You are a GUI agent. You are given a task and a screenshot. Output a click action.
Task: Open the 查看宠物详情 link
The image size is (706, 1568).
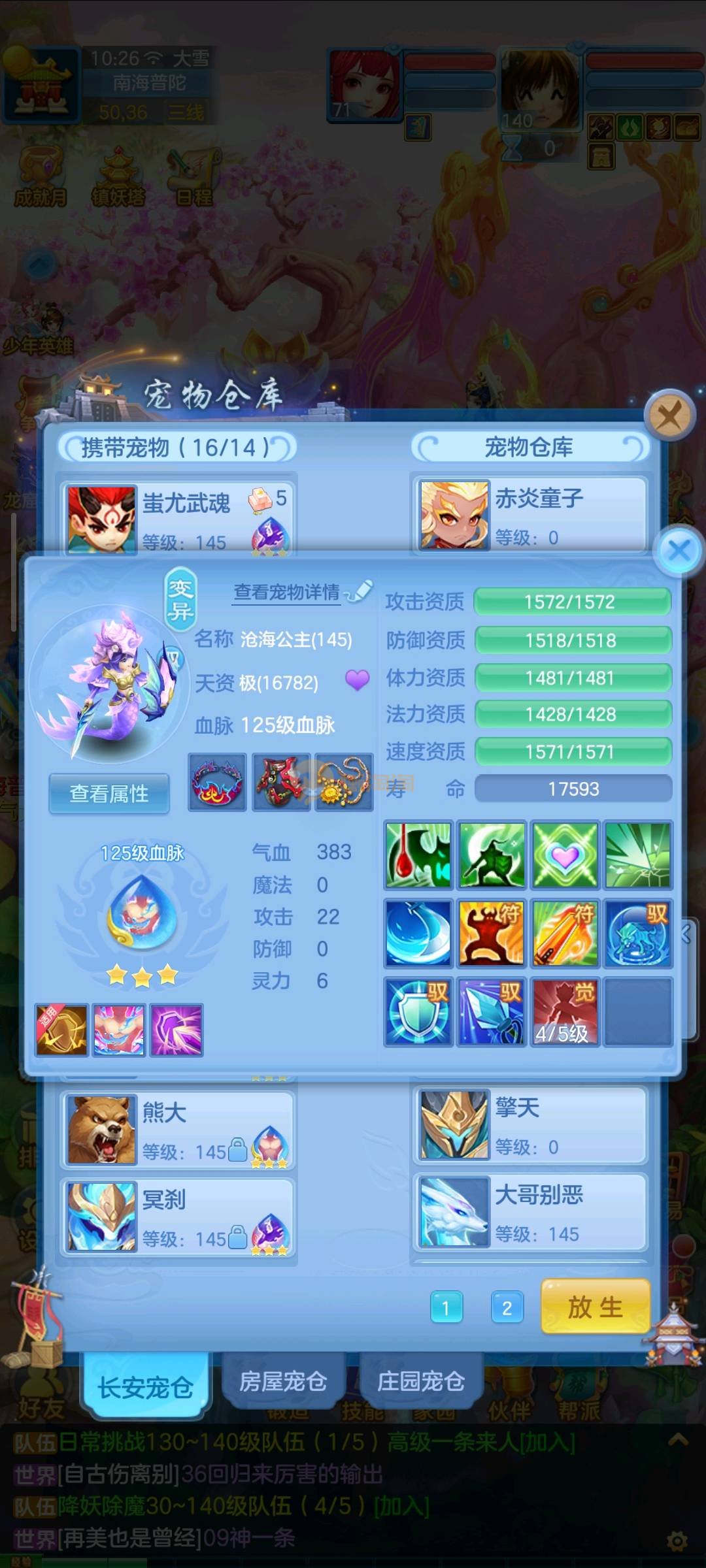(288, 592)
